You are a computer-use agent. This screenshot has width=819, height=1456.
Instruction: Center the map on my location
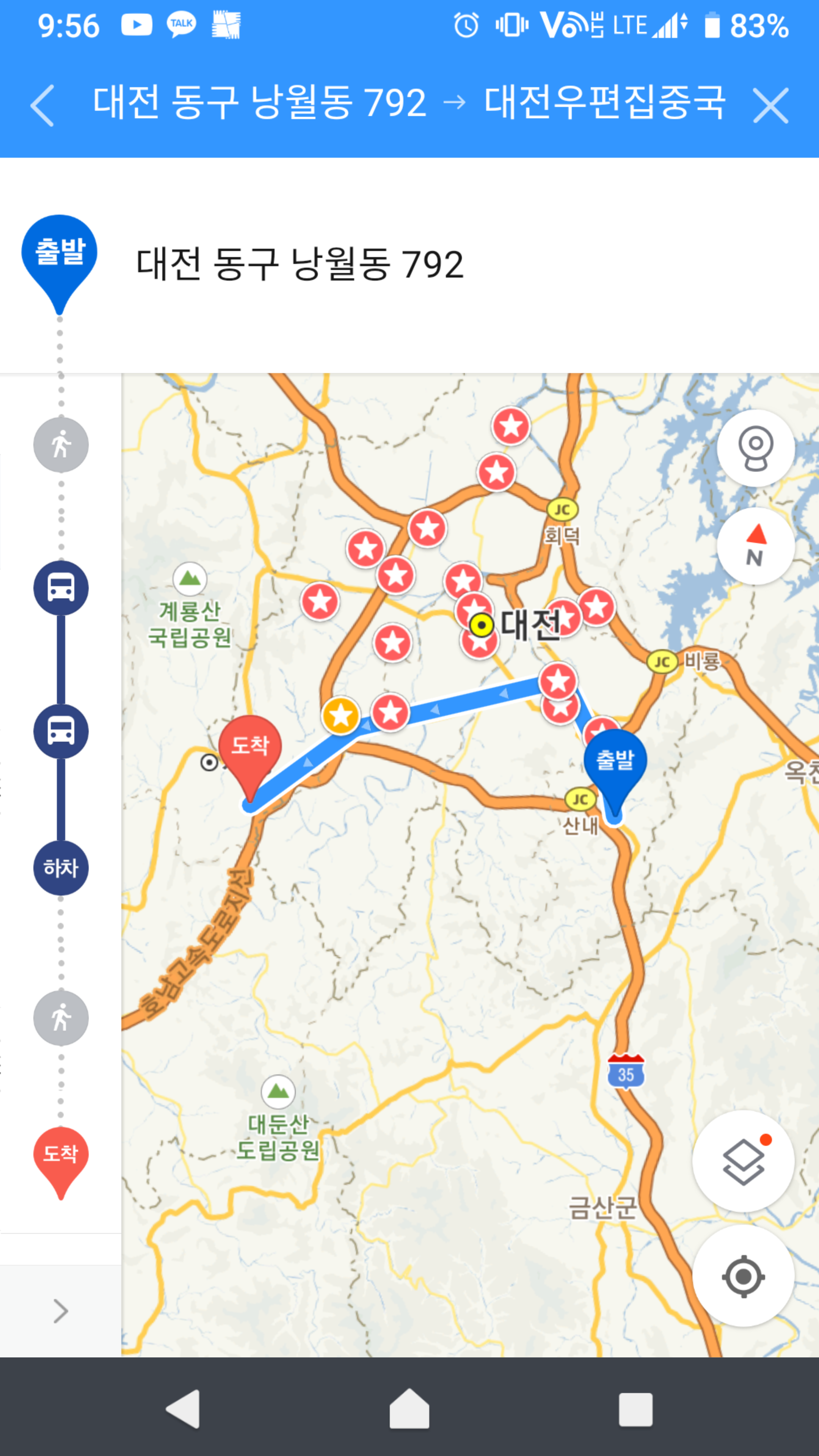pyautogui.click(x=743, y=1276)
